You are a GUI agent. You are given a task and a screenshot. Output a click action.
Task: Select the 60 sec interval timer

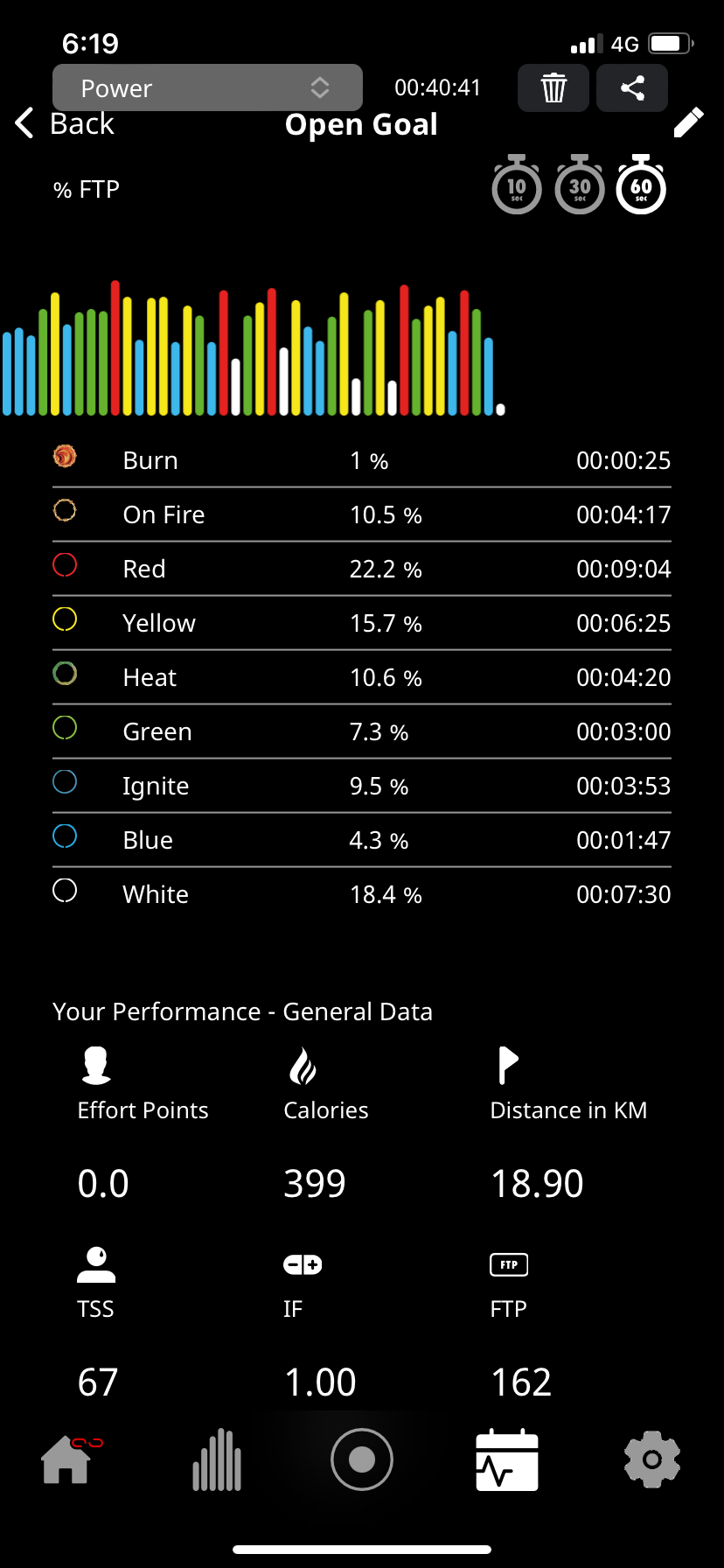(641, 185)
